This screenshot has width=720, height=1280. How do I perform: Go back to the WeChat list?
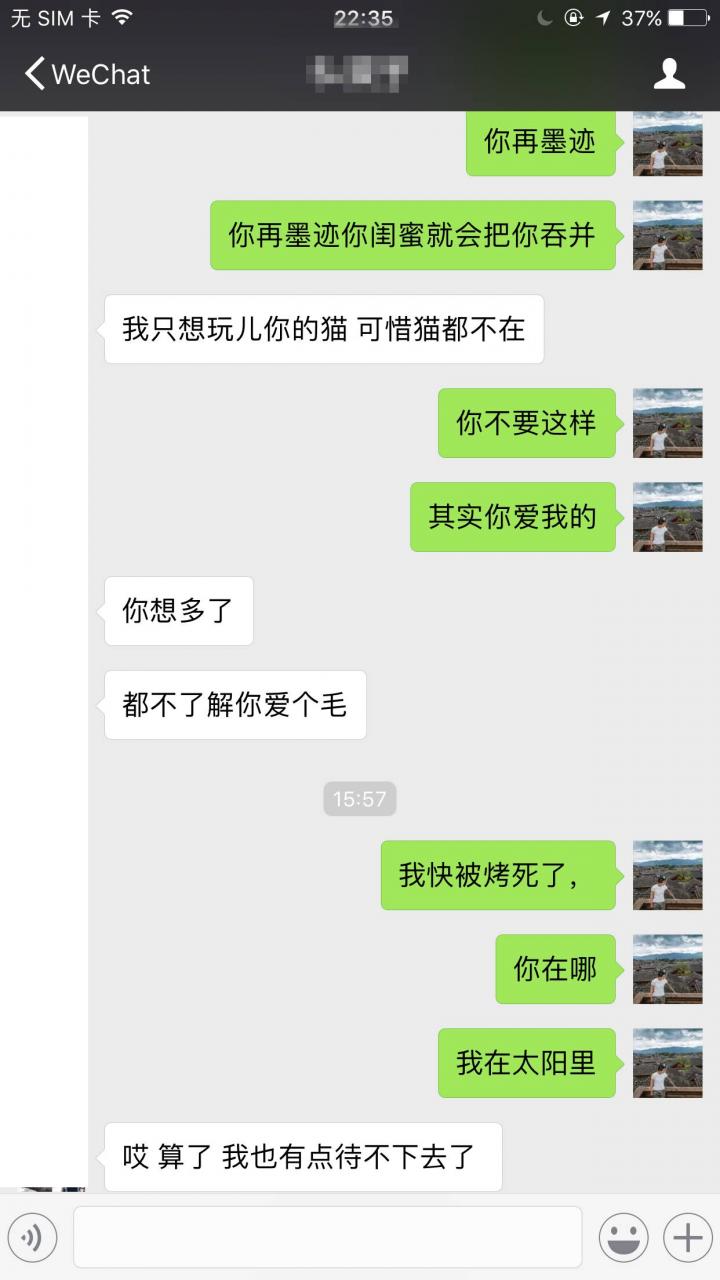tap(87, 74)
